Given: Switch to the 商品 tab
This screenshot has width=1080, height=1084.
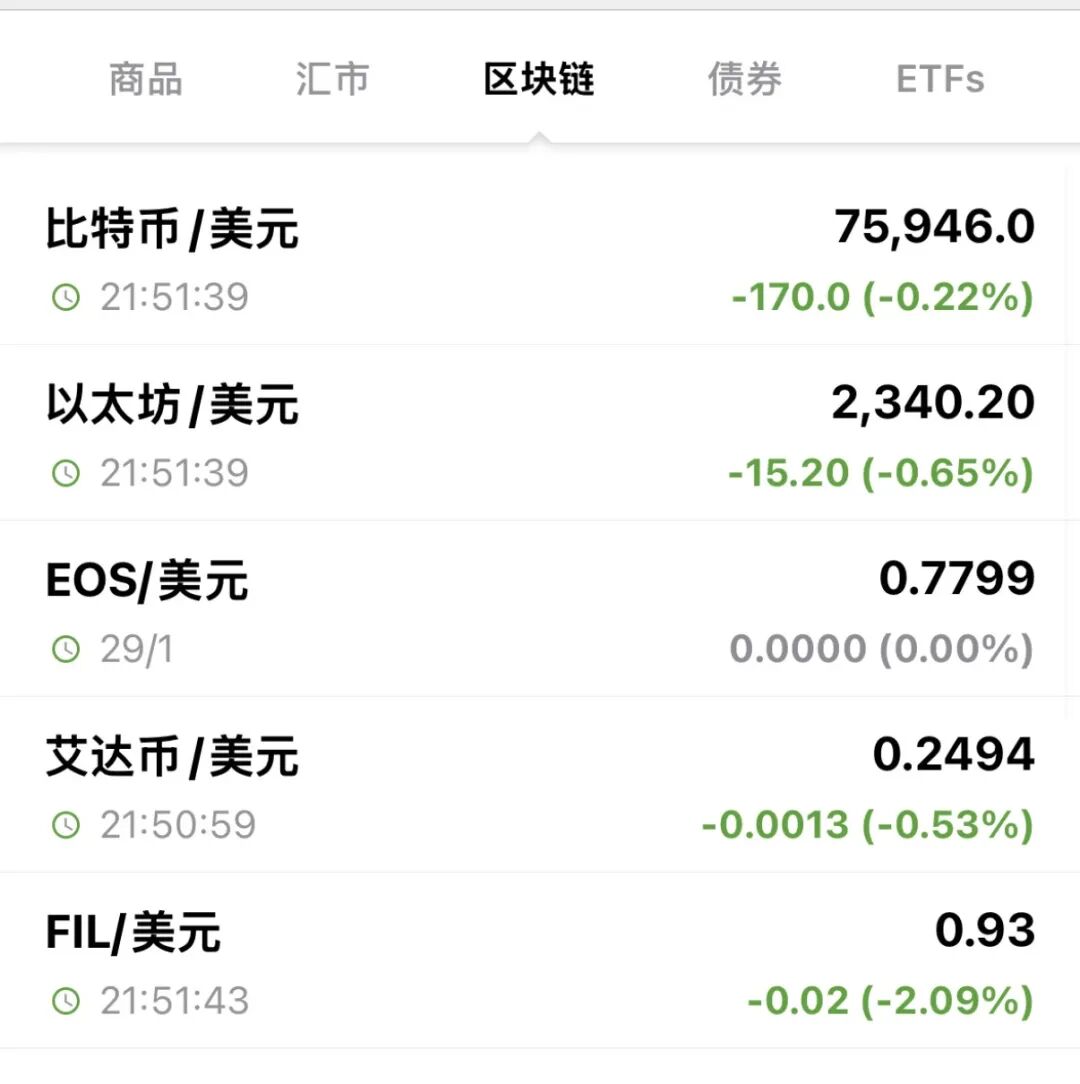Looking at the screenshot, I should pos(145,80).
